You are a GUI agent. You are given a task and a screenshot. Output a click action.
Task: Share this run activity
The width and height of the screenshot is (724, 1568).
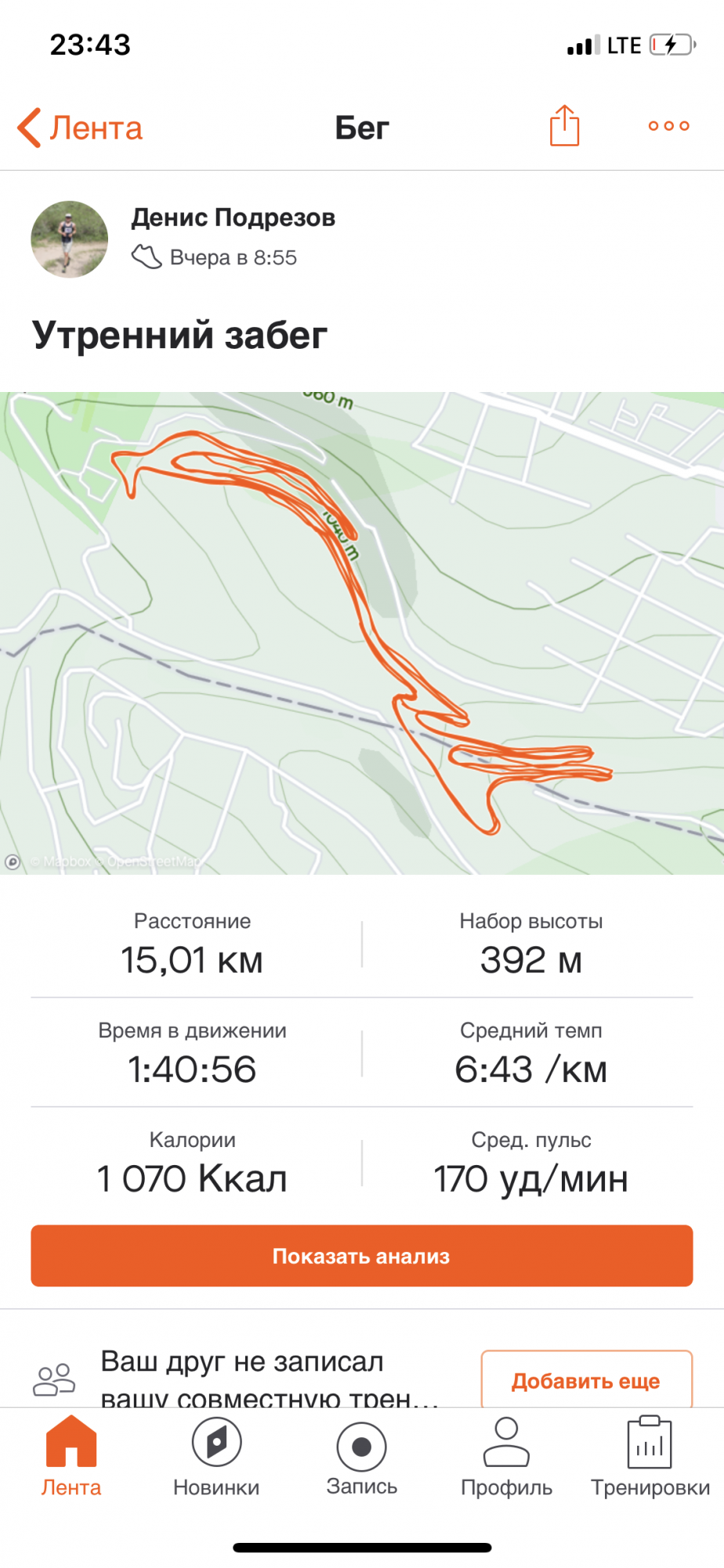[564, 125]
